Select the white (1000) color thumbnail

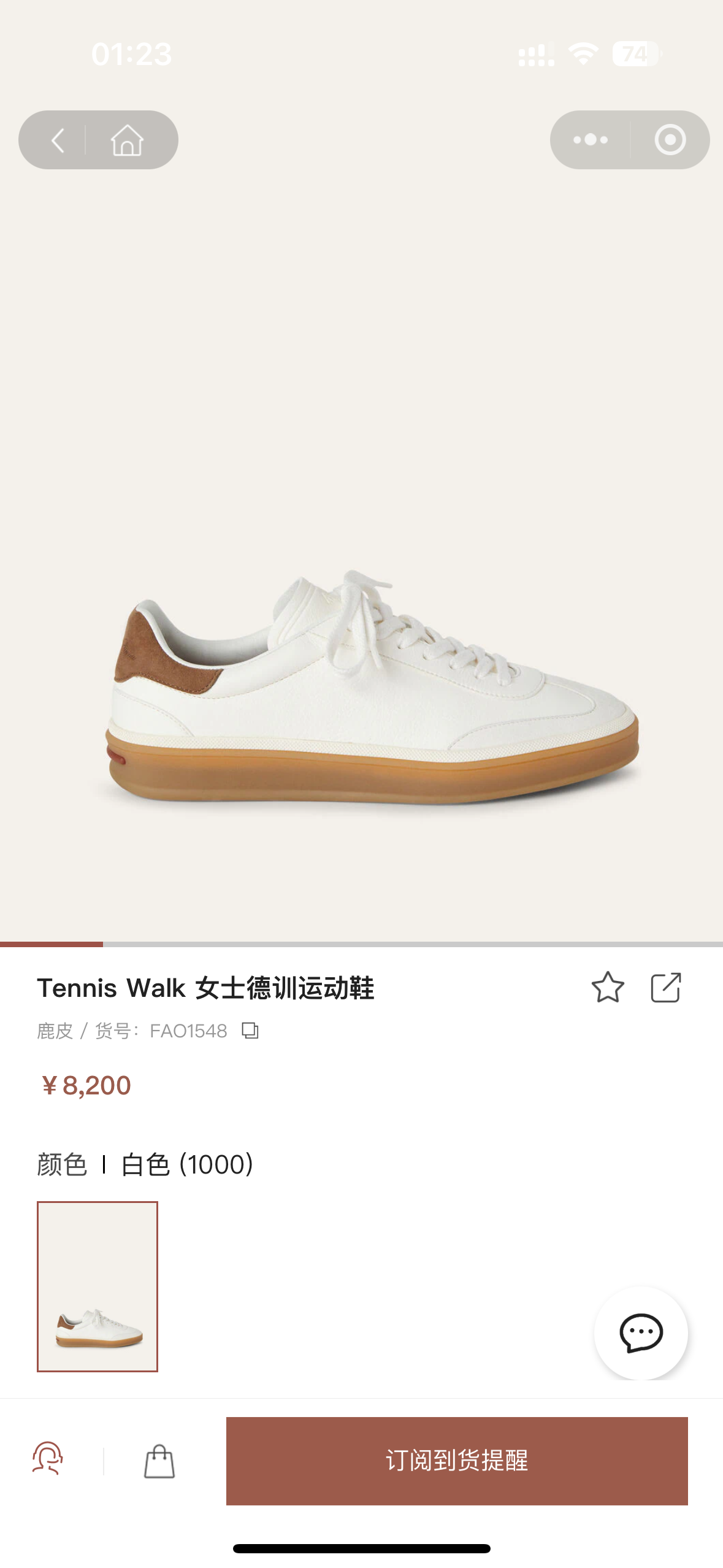(98, 1286)
